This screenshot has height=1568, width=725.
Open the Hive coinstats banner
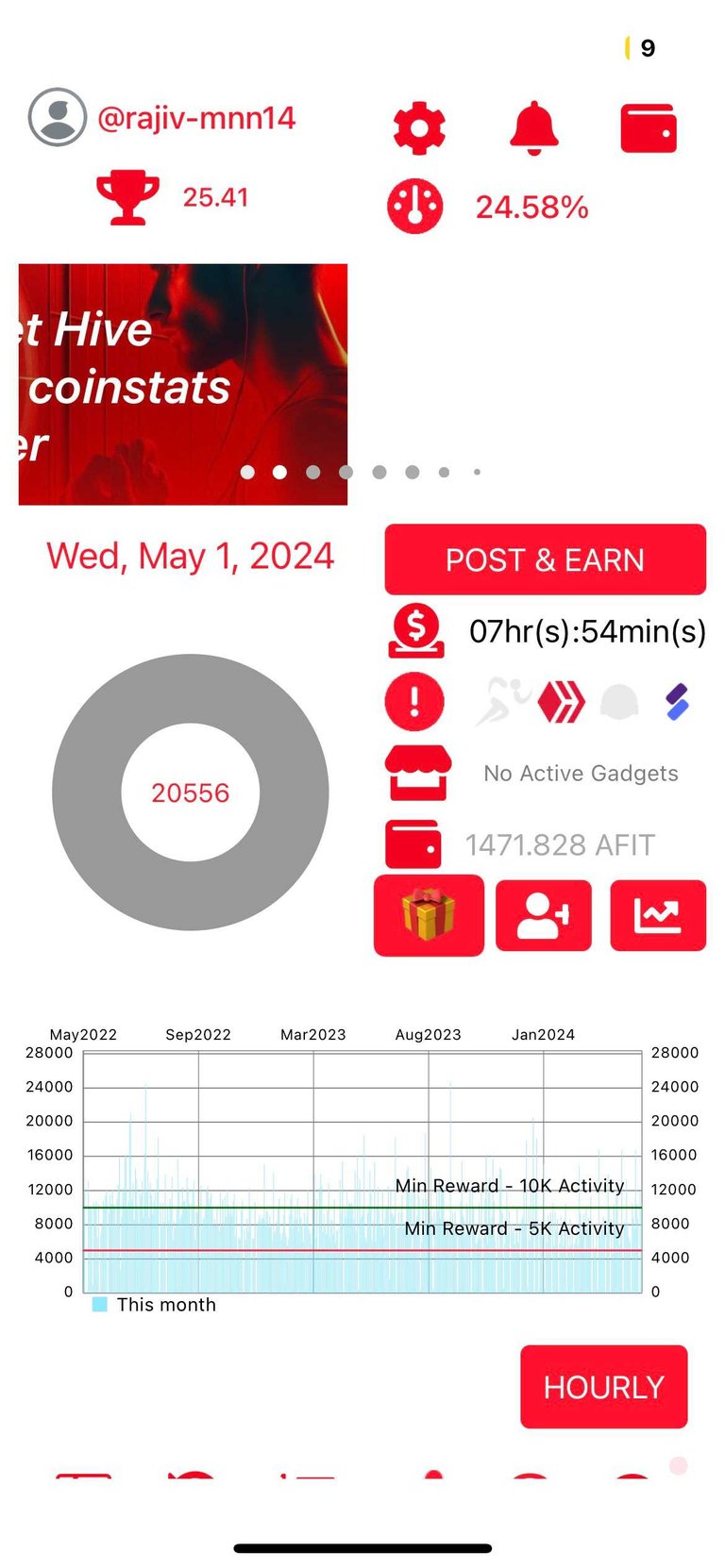pos(183,384)
